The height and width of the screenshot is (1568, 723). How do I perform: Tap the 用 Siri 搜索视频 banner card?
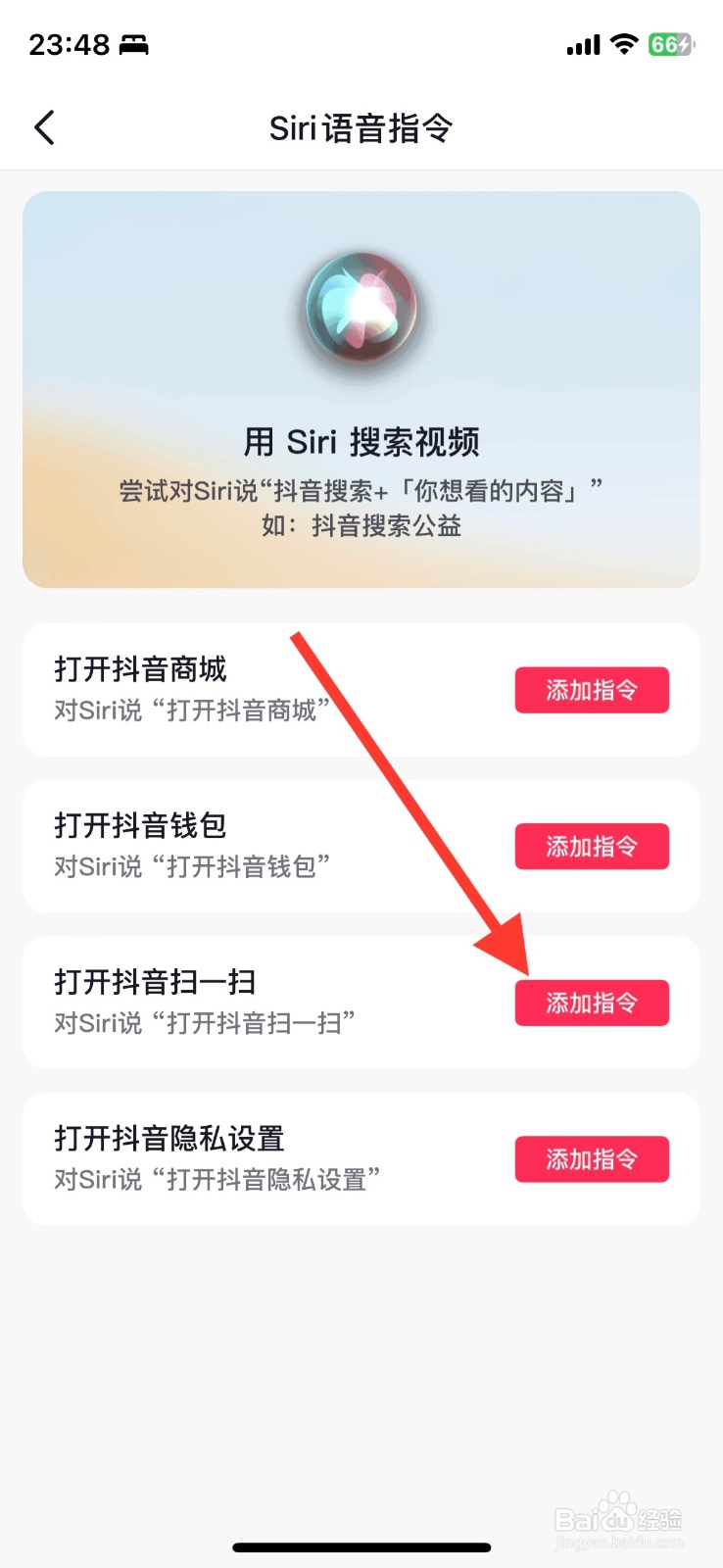point(361,390)
